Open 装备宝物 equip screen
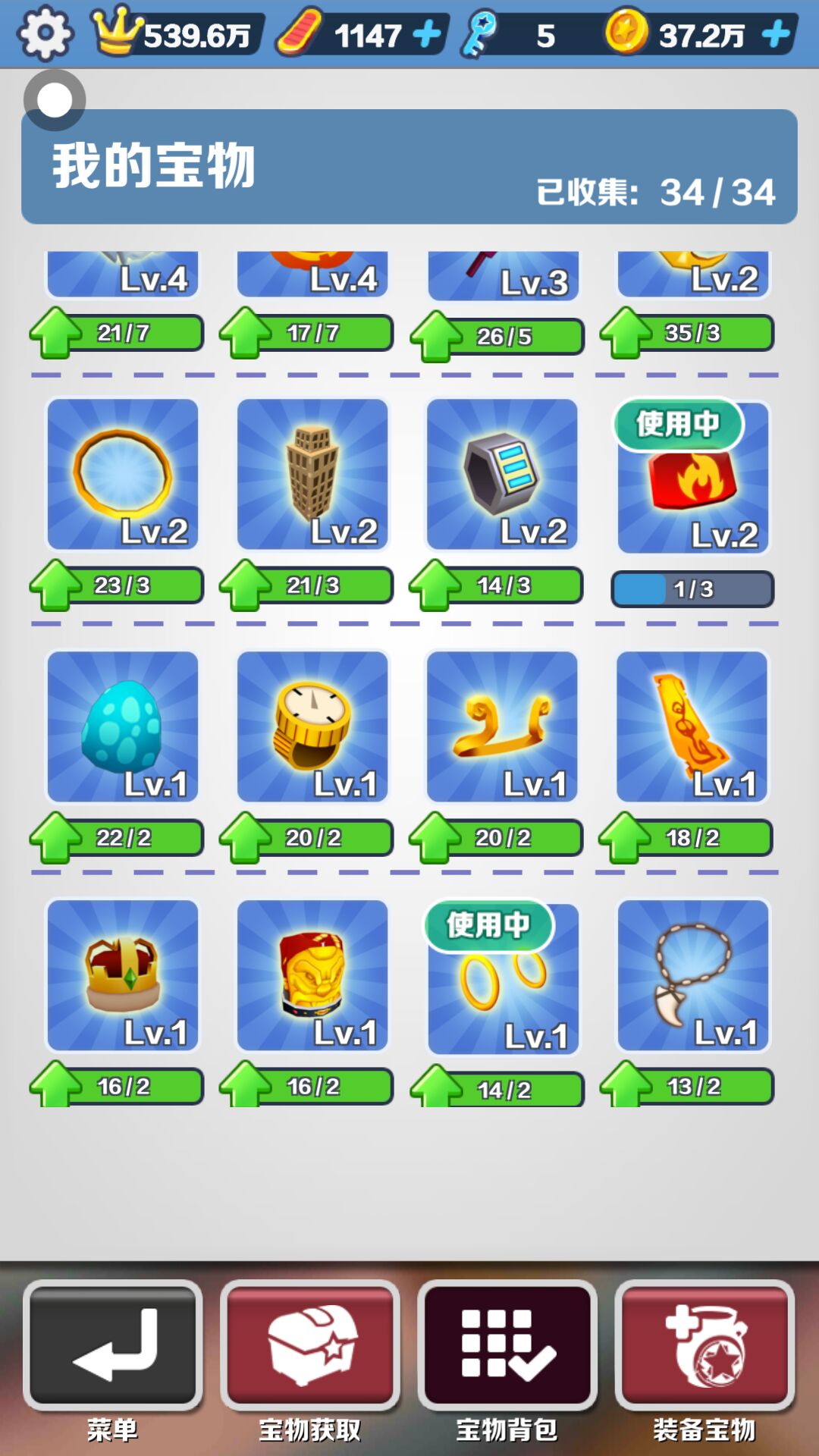Image resolution: width=819 pixels, height=1456 pixels. click(x=704, y=1344)
